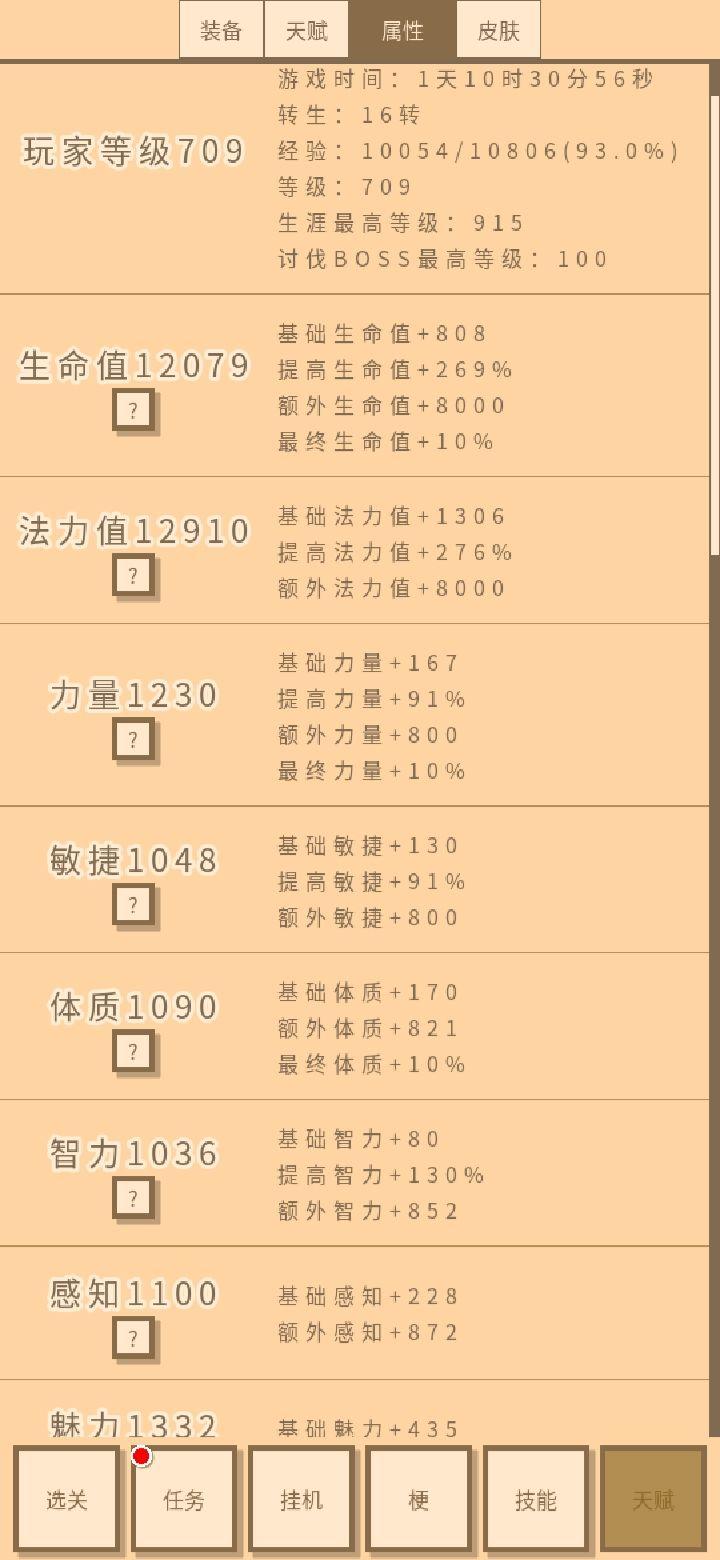Go to 挂机 in bottom bar
The height and width of the screenshot is (1560, 720).
(x=301, y=1499)
